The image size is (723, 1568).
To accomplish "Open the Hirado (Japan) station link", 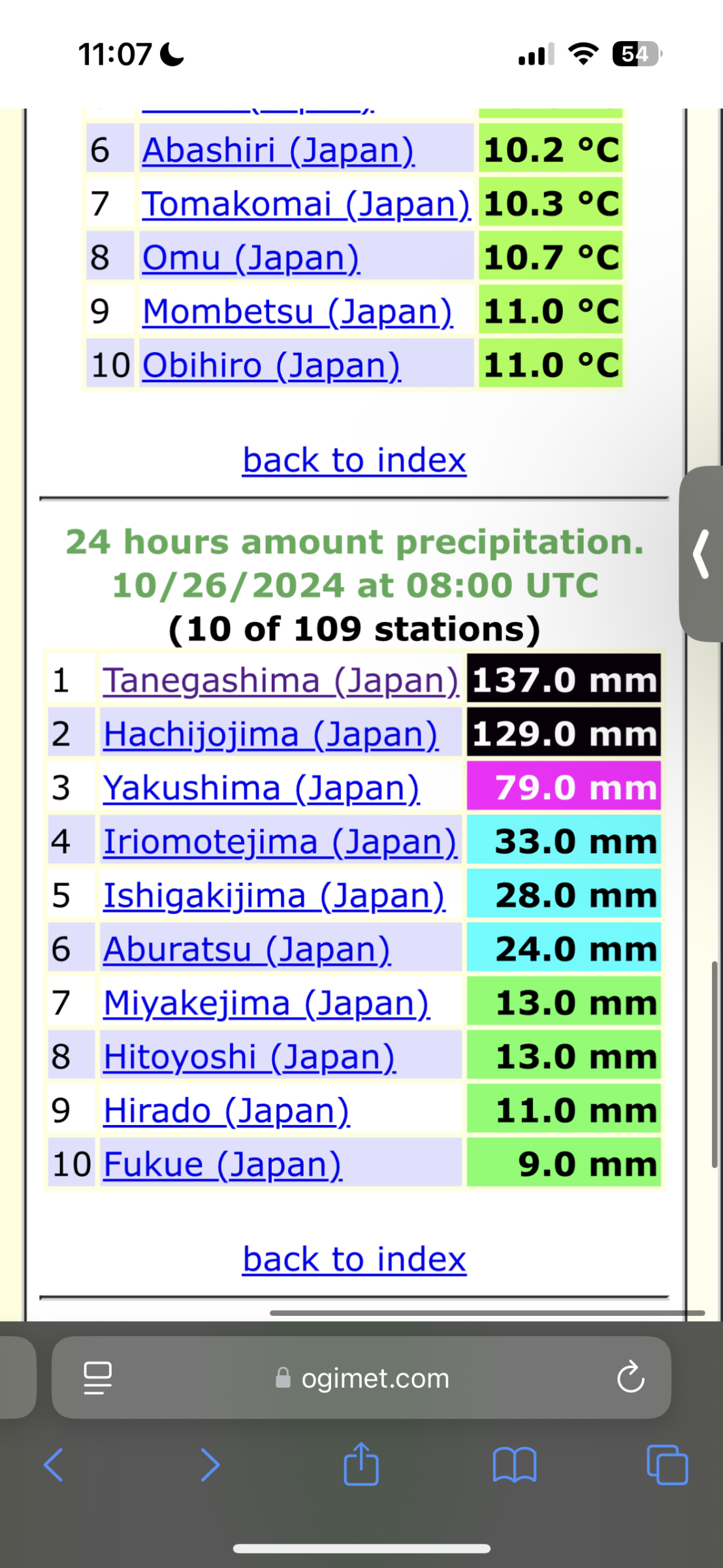I will click(x=227, y=1111).
